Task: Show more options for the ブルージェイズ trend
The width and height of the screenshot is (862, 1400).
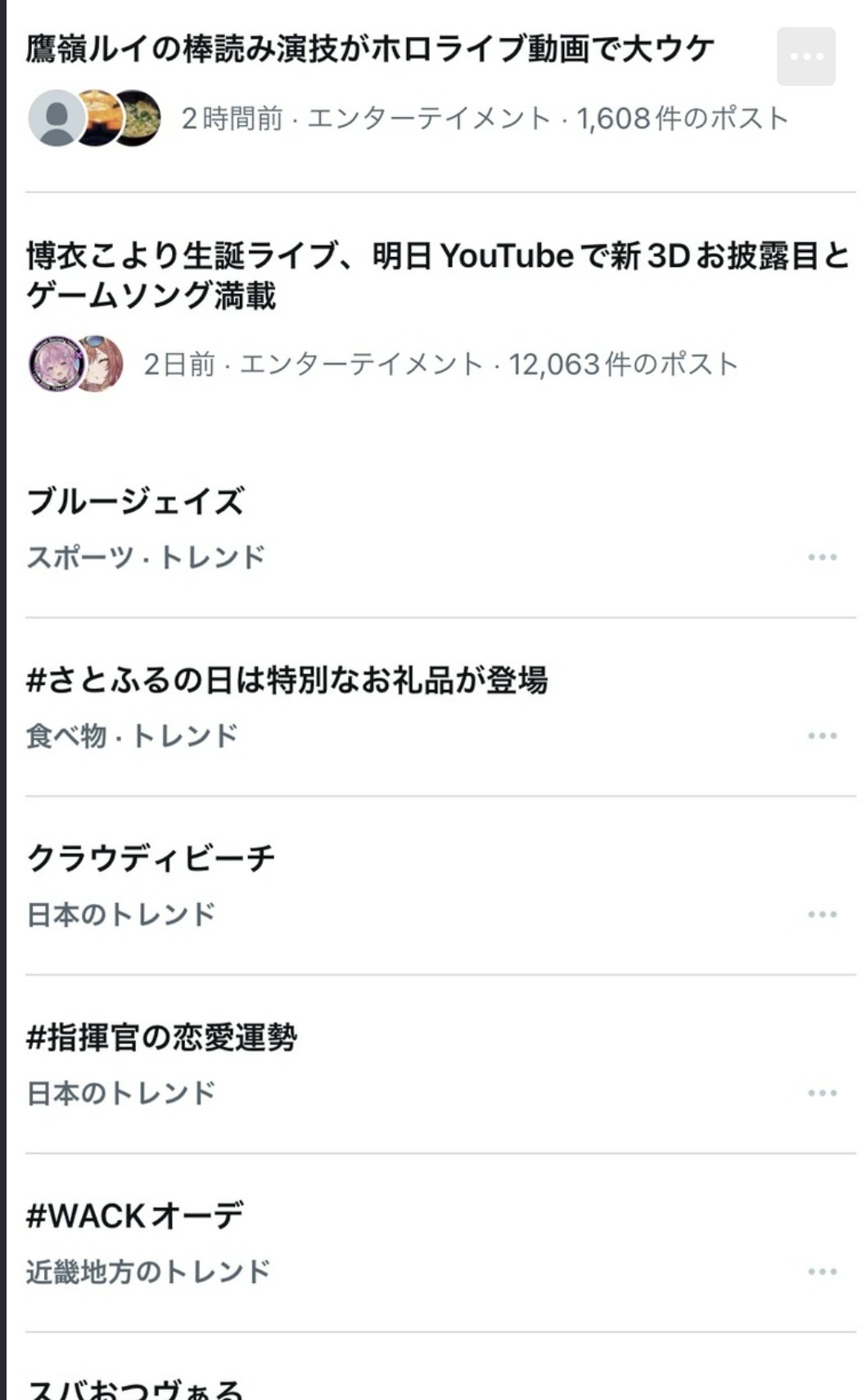Action: pos(822,558)
